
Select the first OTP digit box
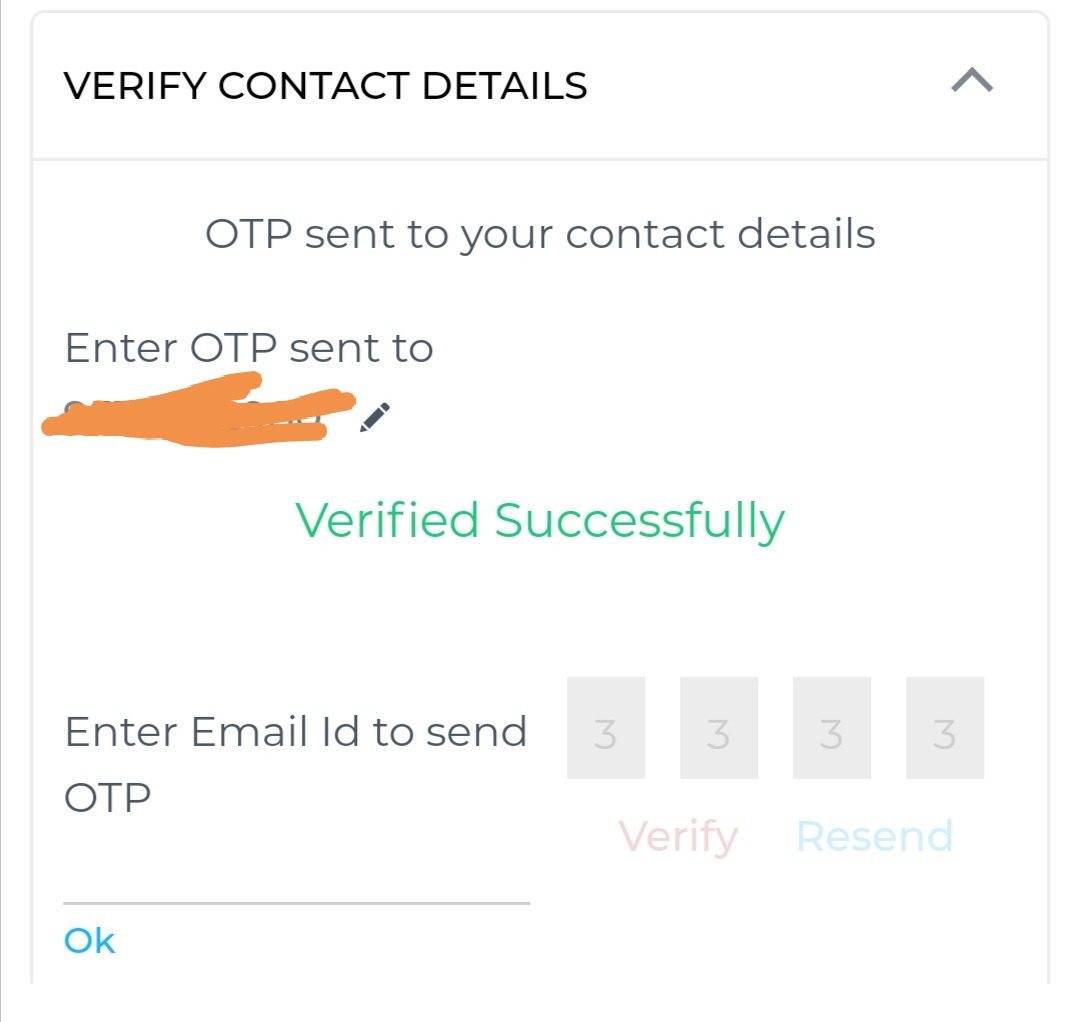605,728
